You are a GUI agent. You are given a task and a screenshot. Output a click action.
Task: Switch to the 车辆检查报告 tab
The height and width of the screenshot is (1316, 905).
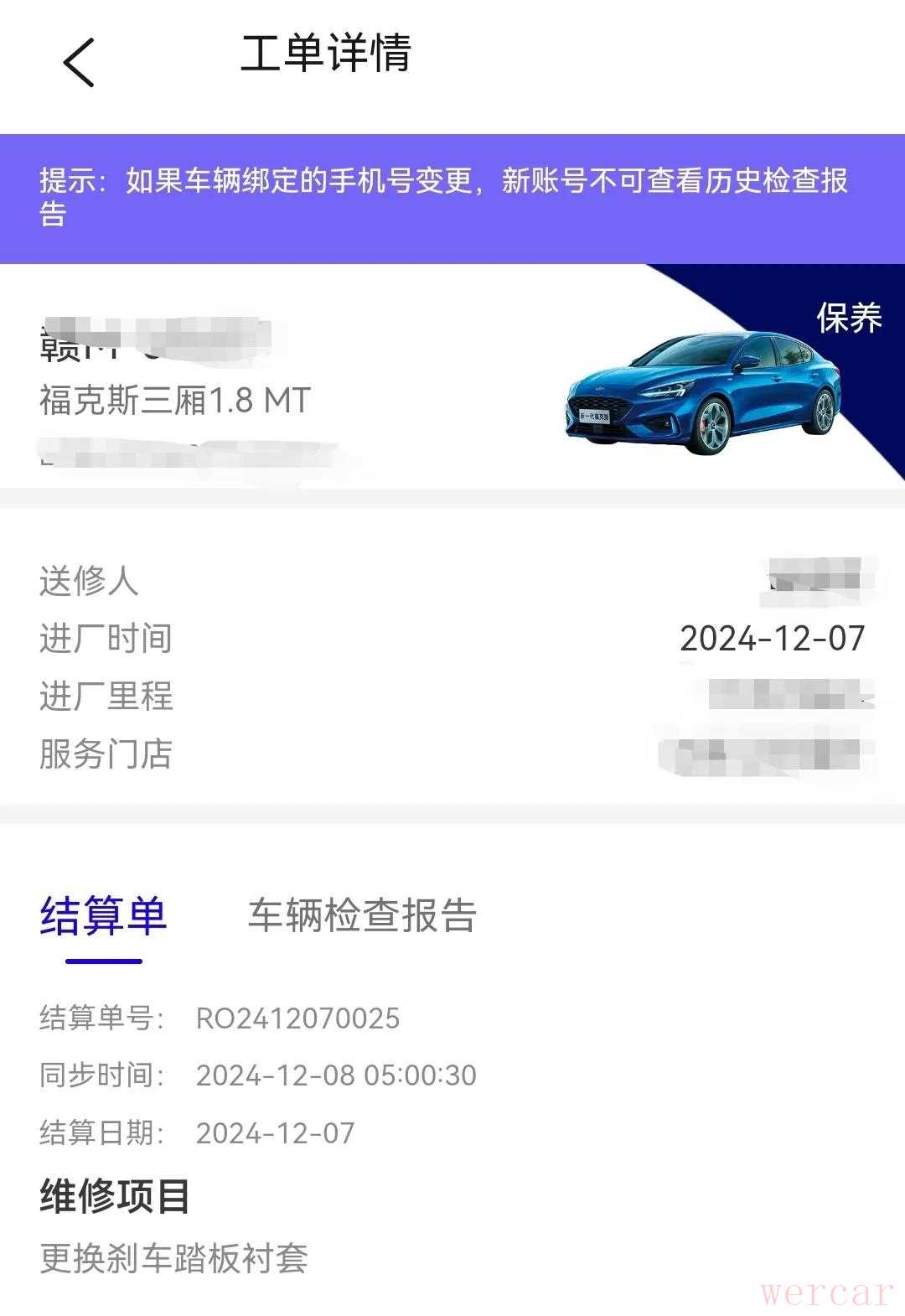362,915
